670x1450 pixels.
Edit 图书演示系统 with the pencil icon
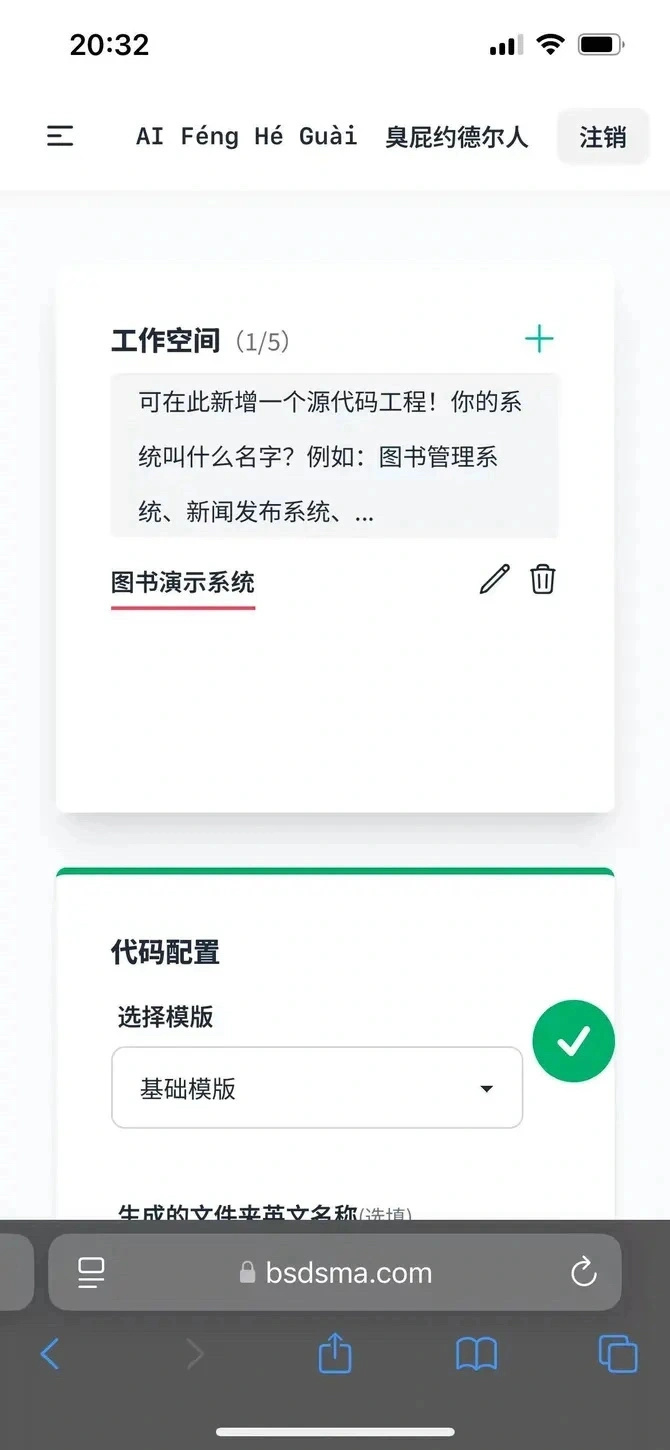(494, 579)
